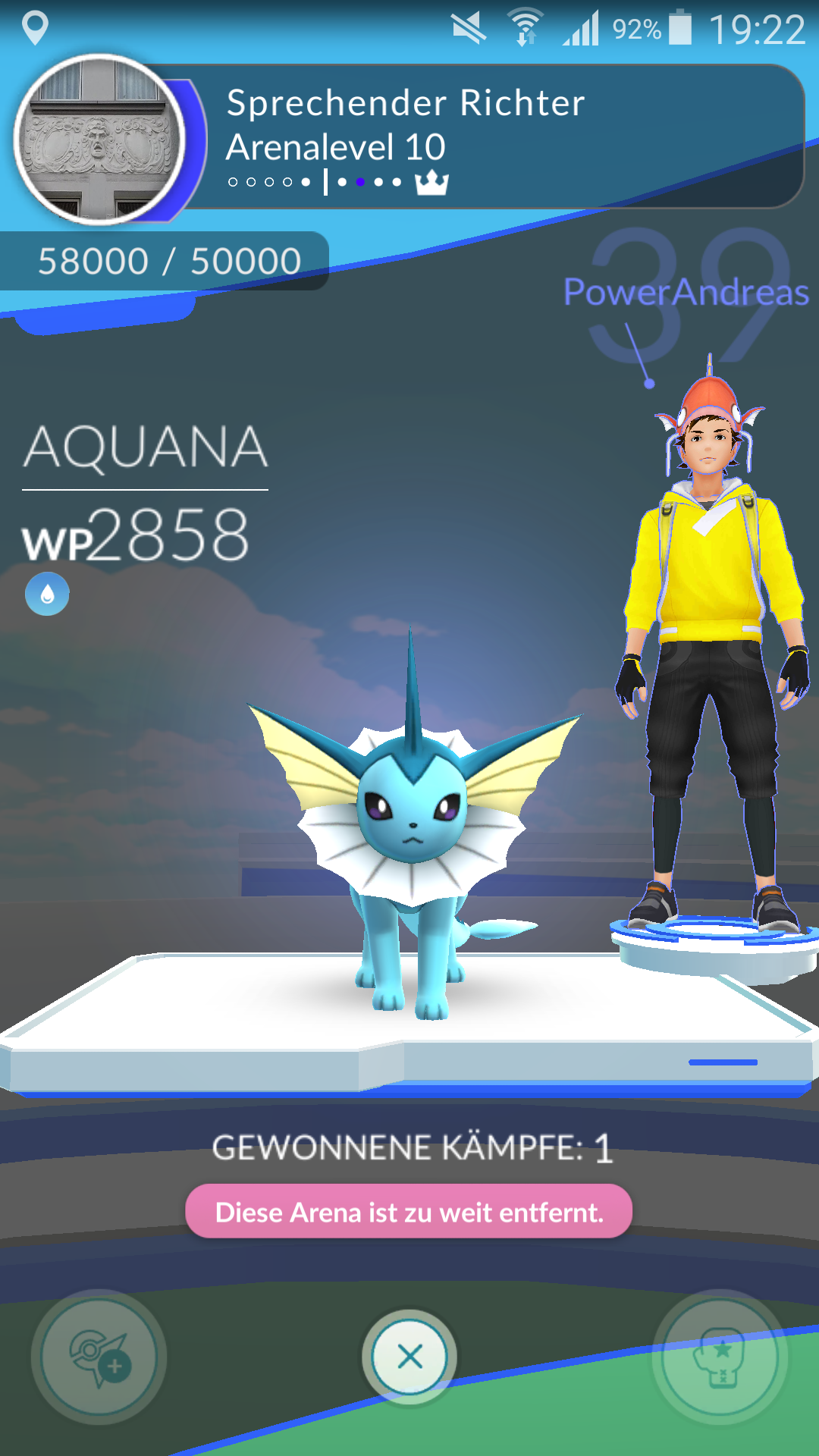Tap the battle glove button
The height and width of the screenshot is (1456, 819).
[x=720, y=1357]
